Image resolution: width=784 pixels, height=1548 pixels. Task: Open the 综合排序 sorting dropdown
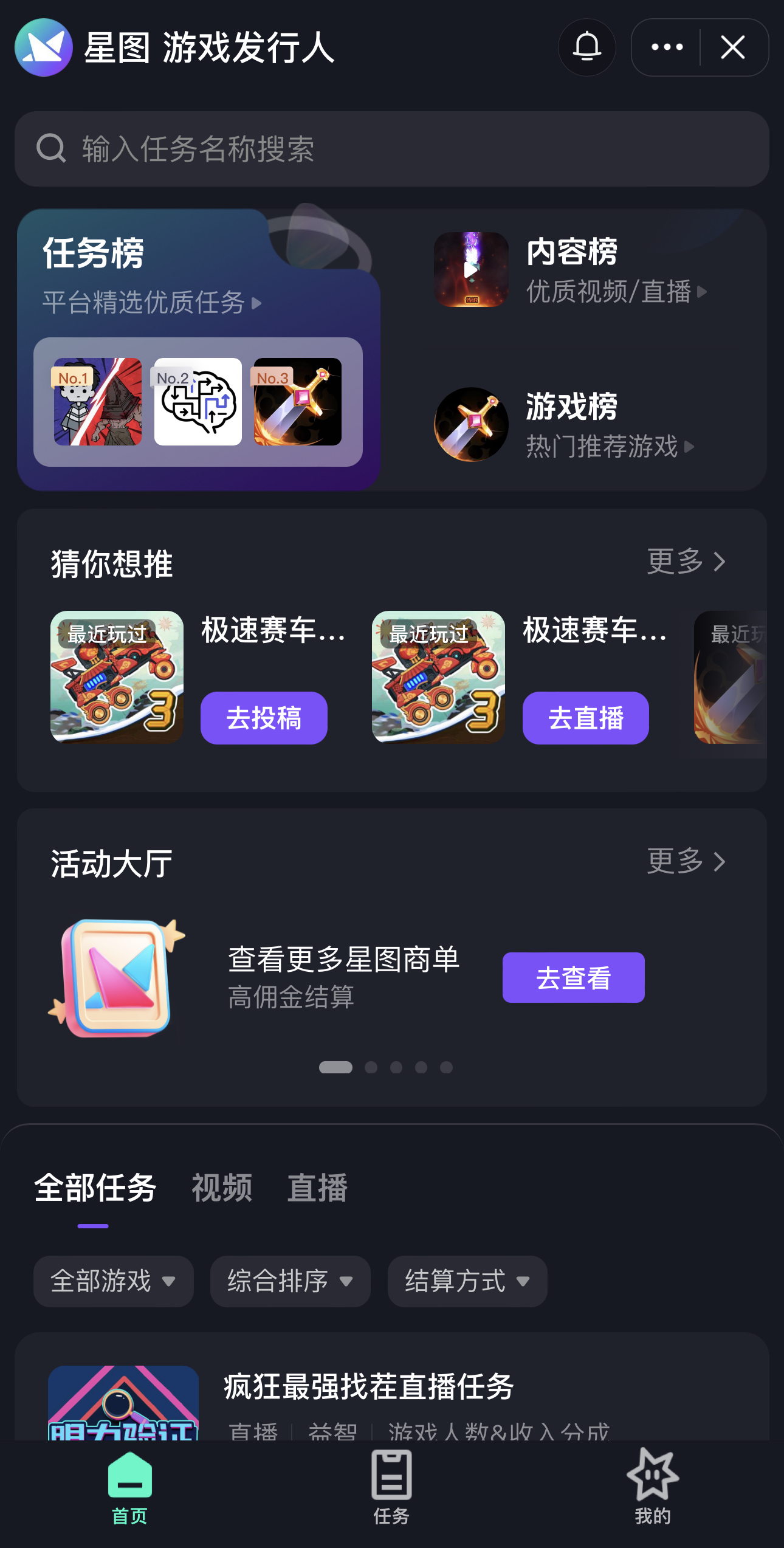pyautogui.click(x=290, y=1281)
